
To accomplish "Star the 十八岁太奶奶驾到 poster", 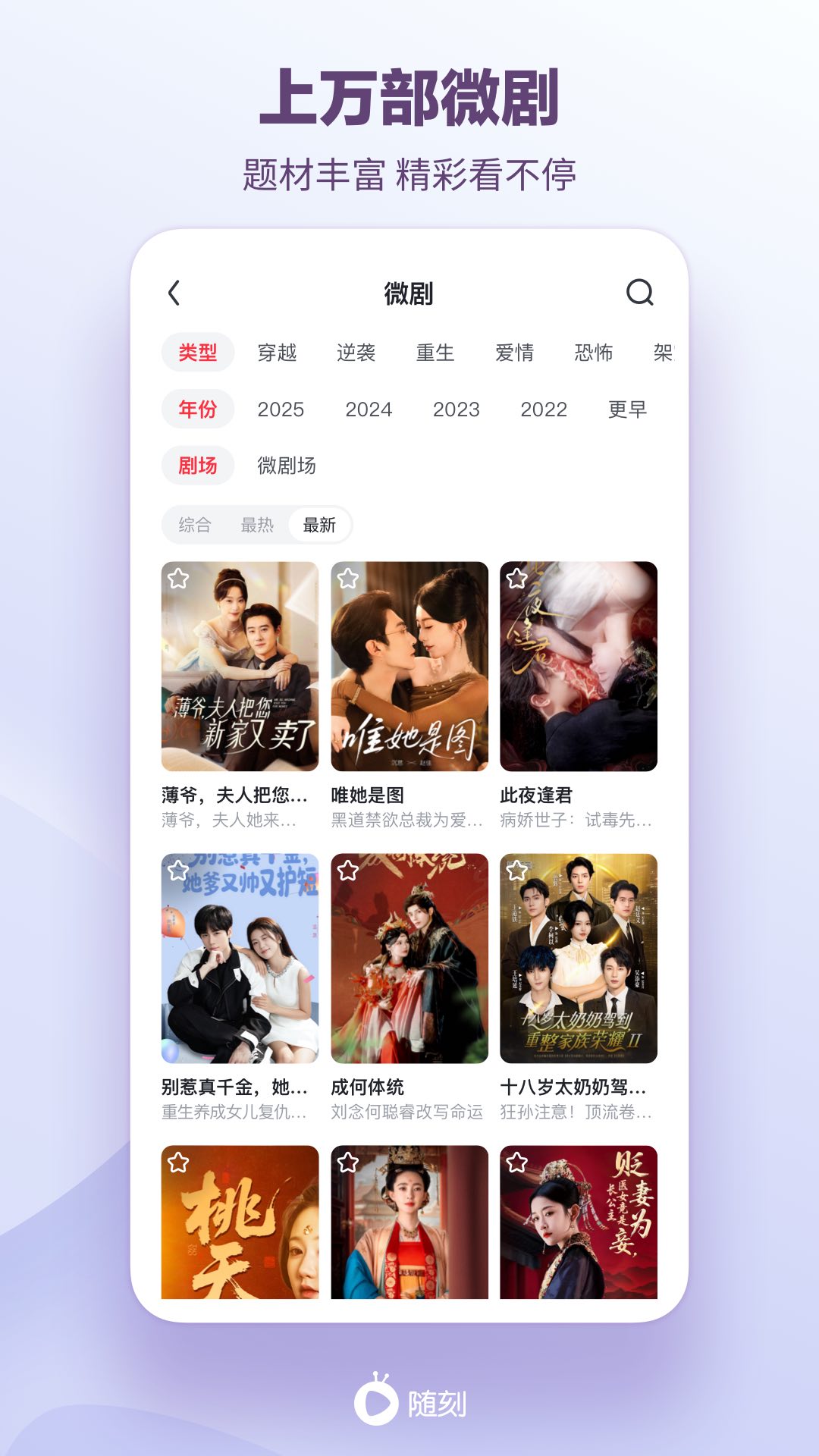I will 518,871.
